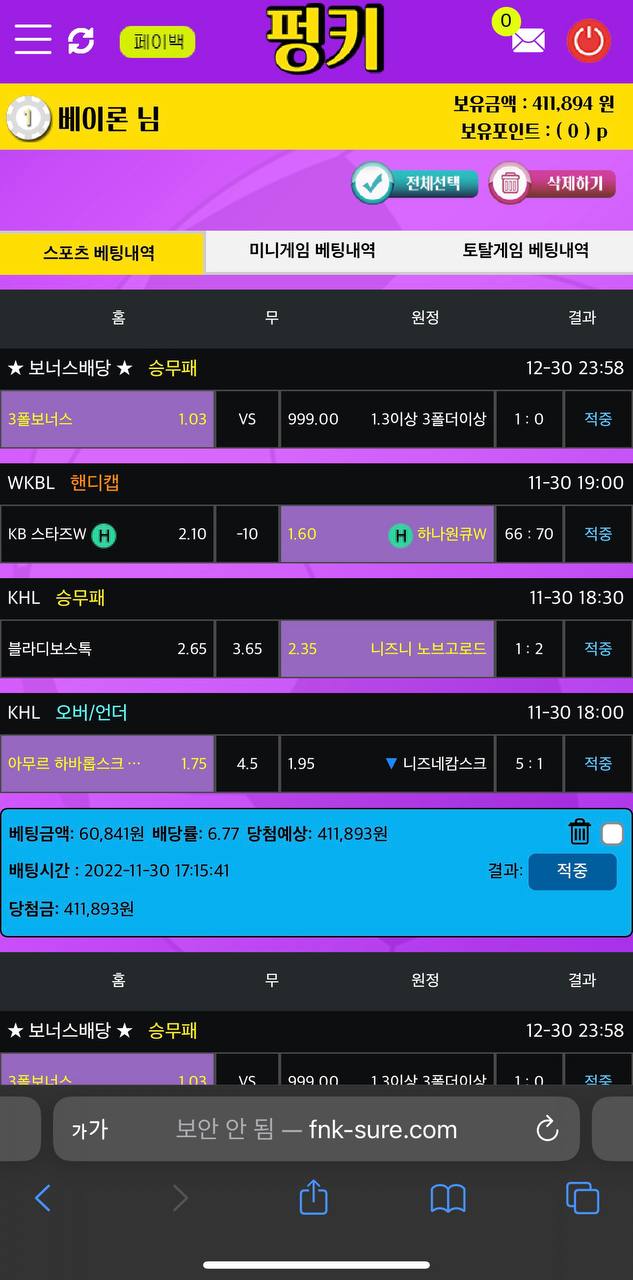Image resolution: width=633 pixels, height=1280 pixels.
Task: Tap the trash icon on the bet slip
Action: 579,832
